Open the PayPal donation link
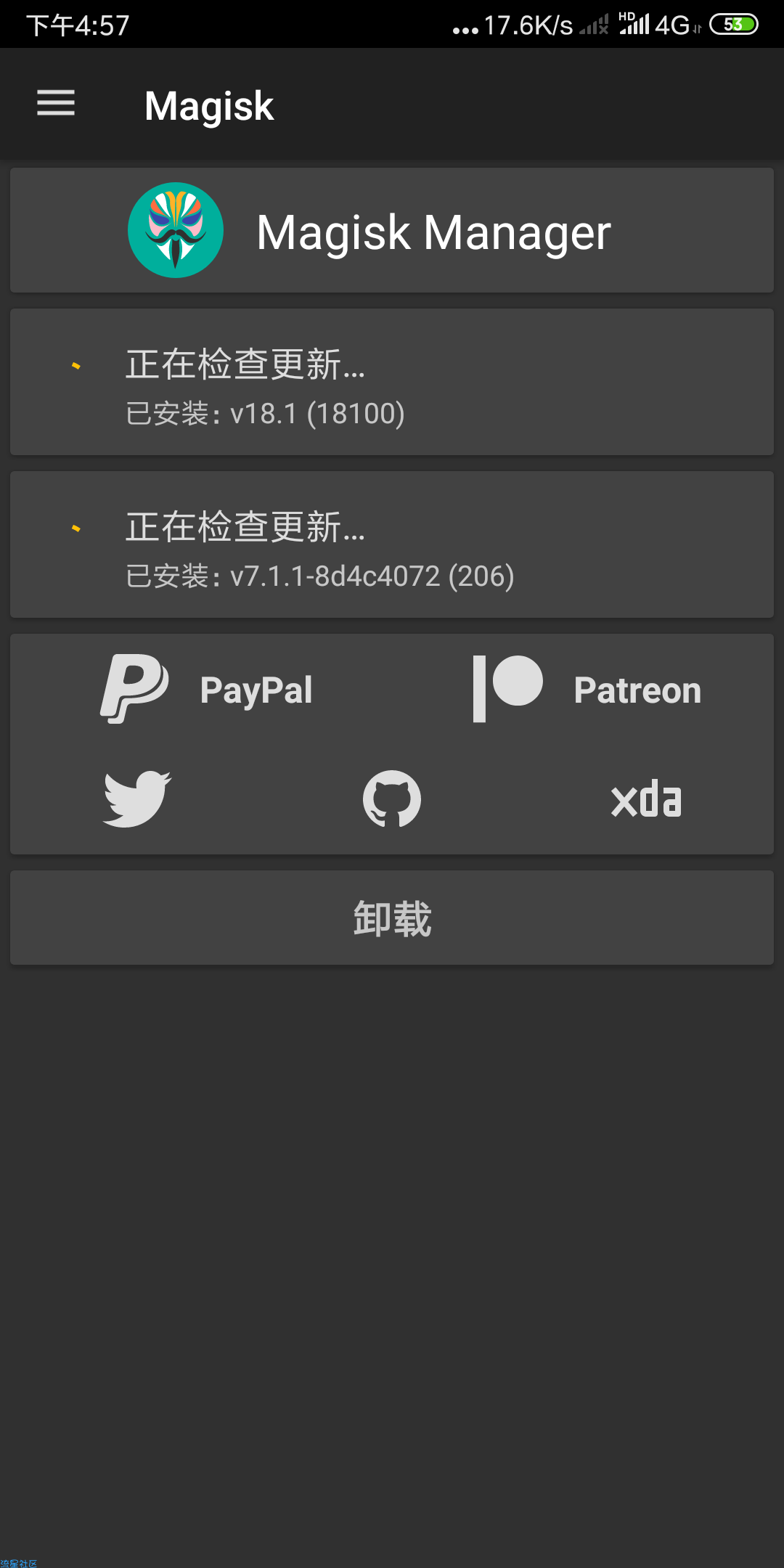 tap(206, 689)
